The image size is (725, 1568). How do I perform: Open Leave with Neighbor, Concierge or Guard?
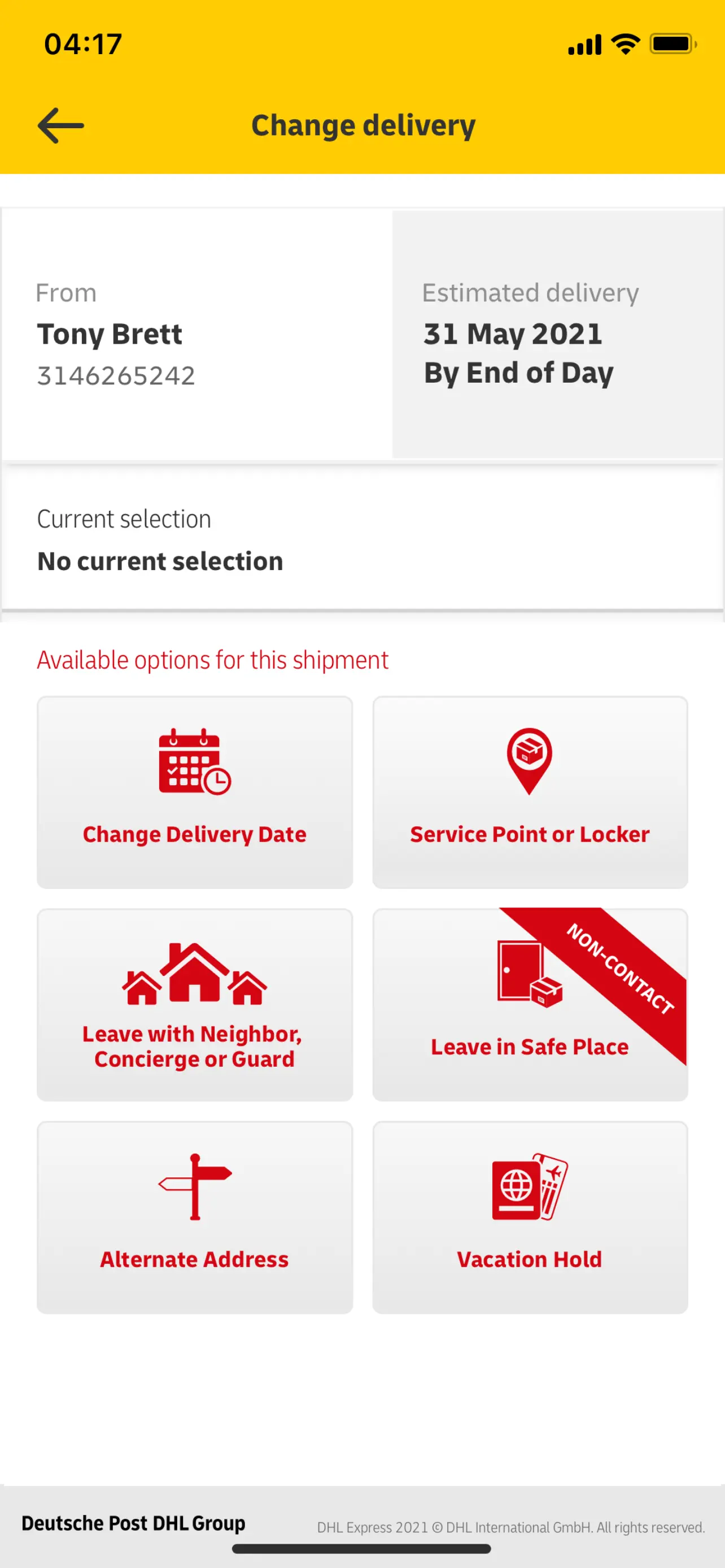(195, 1004)
